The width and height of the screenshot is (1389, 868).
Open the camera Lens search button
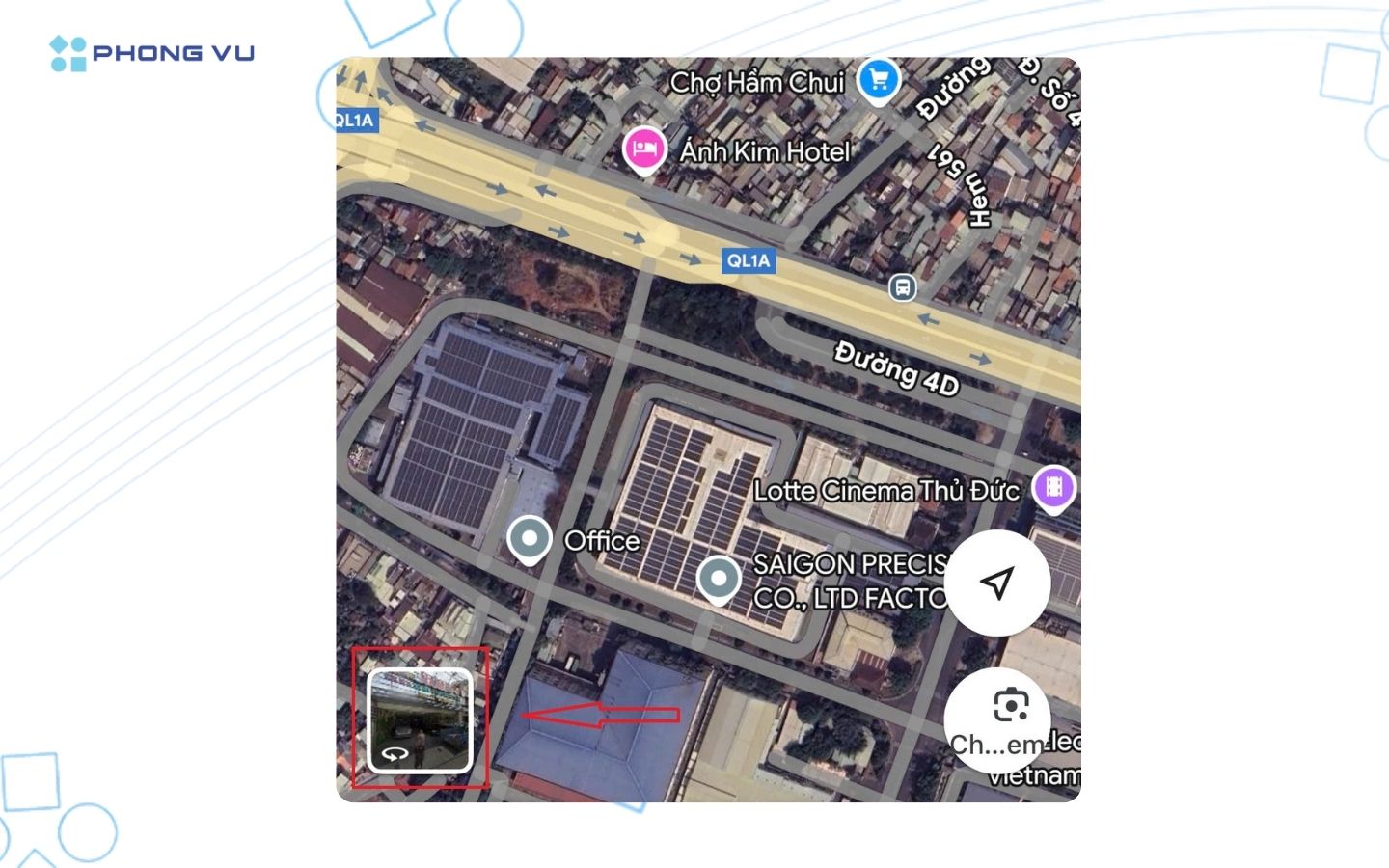1009,708
